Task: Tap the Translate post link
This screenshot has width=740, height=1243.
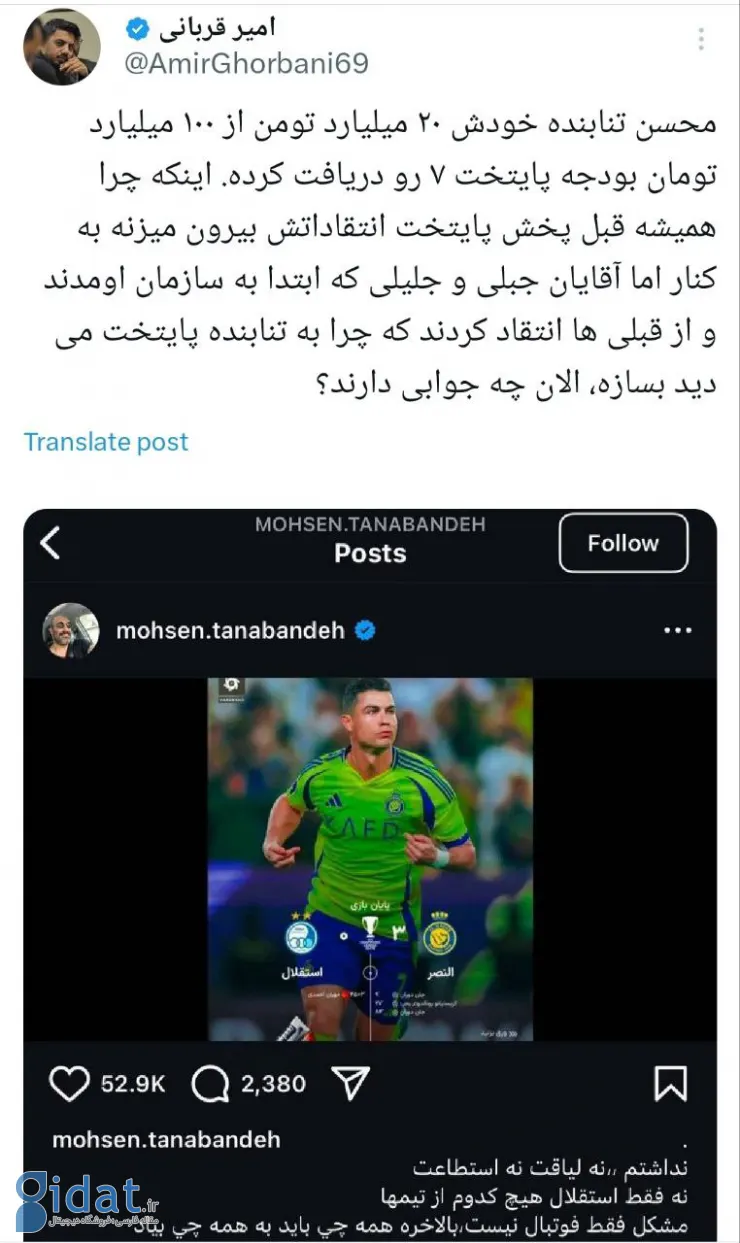Action: point(106,442)
